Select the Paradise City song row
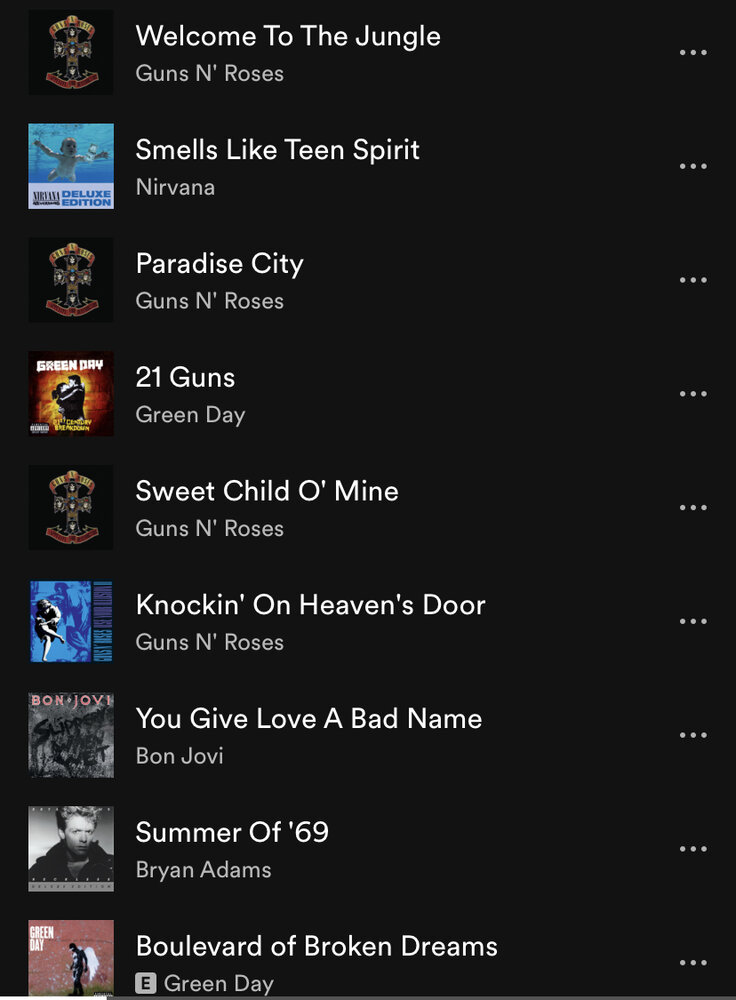This screenshot has height=1000, width=736. pos(219,265)
